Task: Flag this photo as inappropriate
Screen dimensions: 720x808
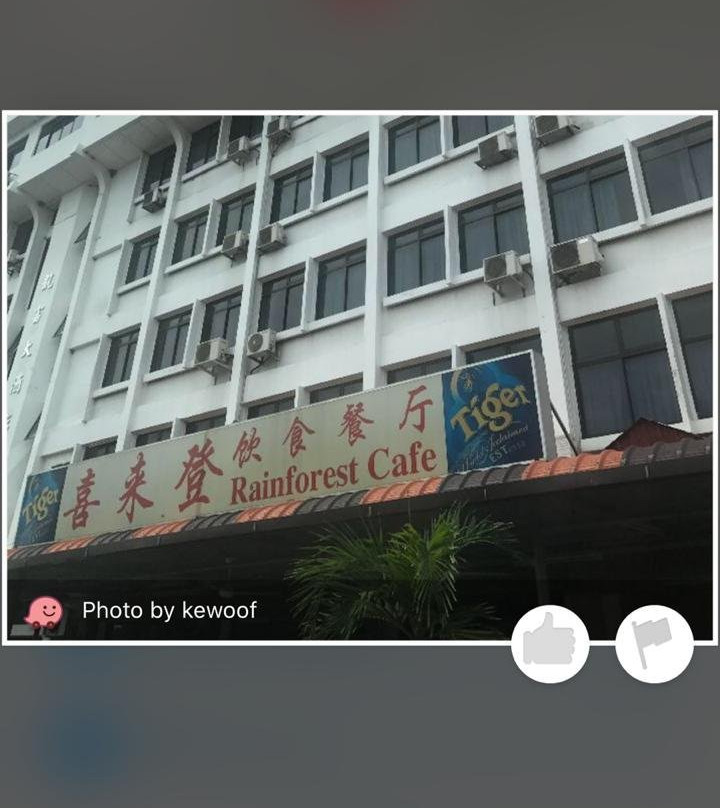Action: (654, 644)
